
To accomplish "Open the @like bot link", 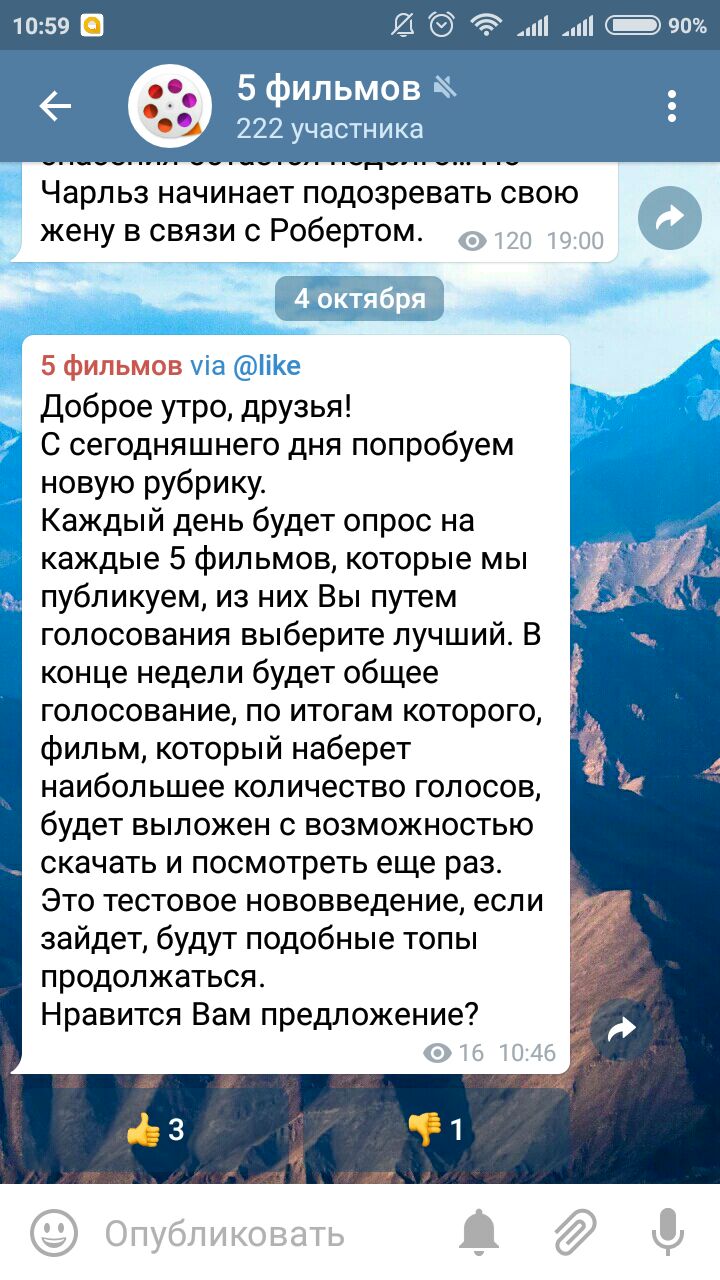I will [266, 366].
